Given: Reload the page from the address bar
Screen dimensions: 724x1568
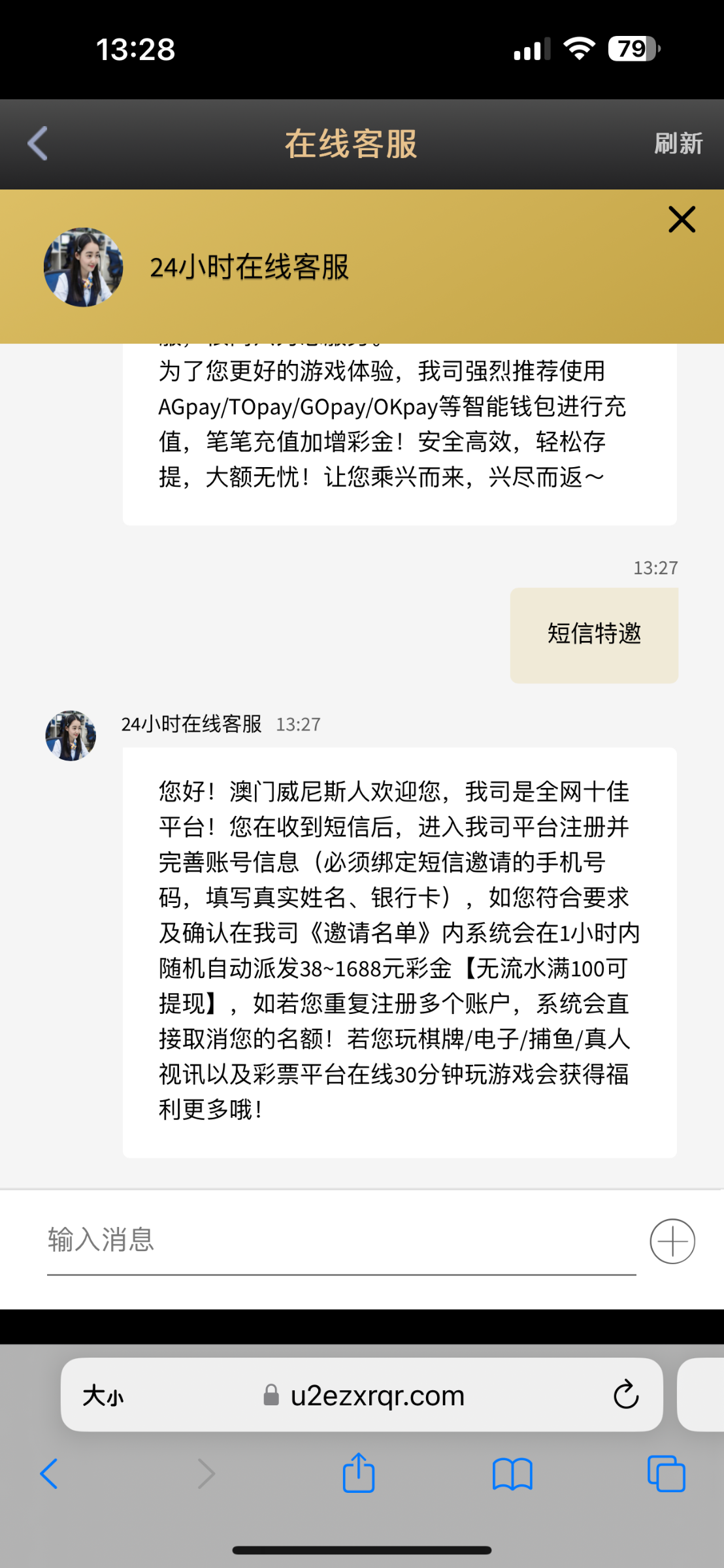Looking at the screenshot, I should click(x=625, y=1396).
